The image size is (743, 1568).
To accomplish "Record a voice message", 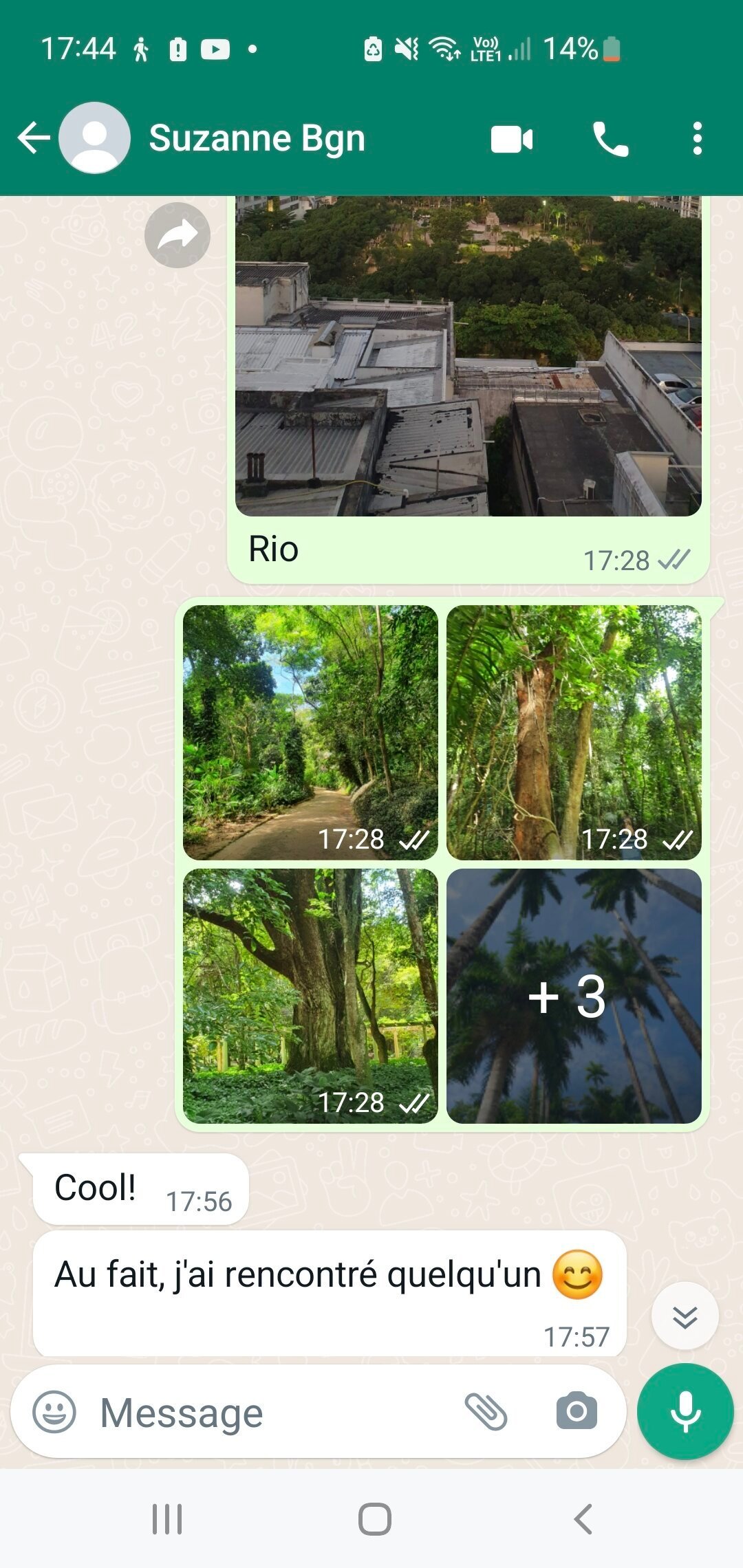I will (x=685, y=1411).
